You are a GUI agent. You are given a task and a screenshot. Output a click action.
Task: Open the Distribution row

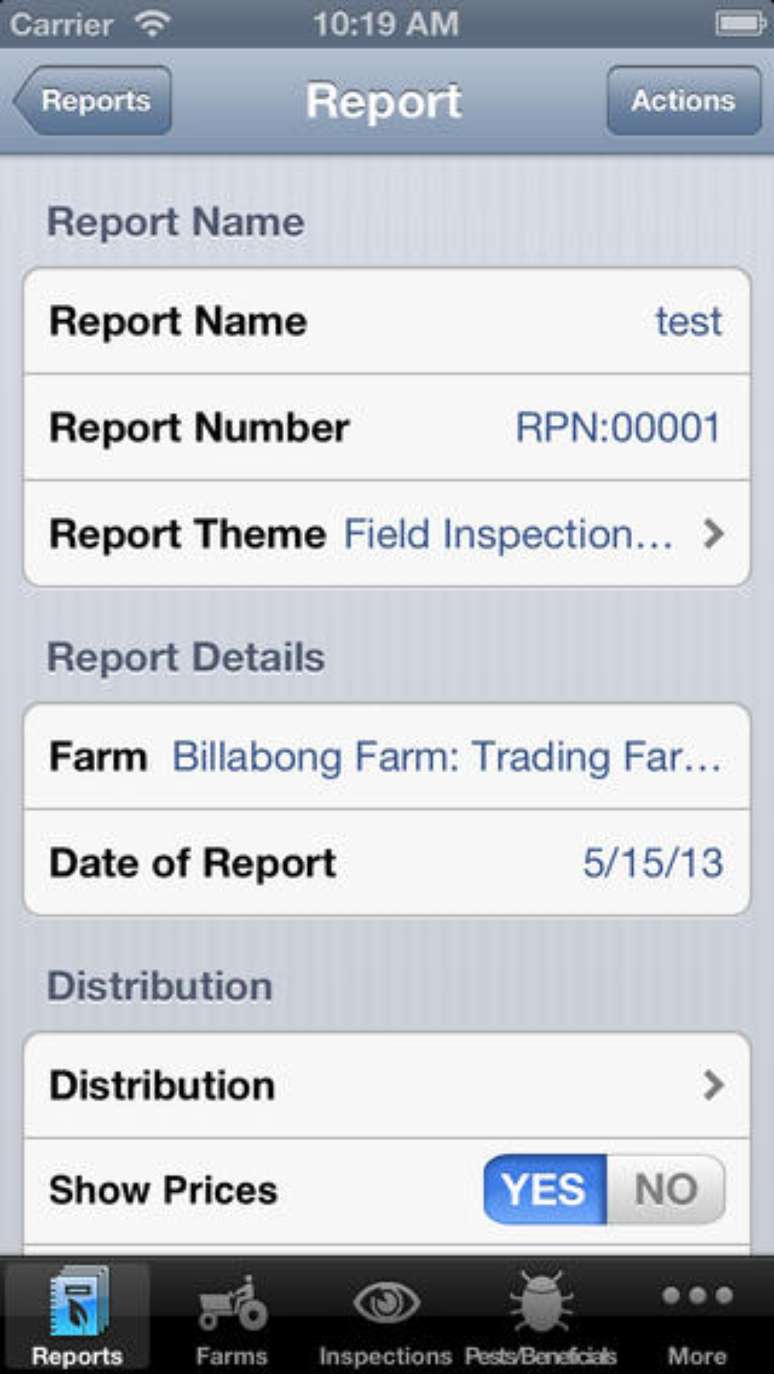pos(386,1085)
